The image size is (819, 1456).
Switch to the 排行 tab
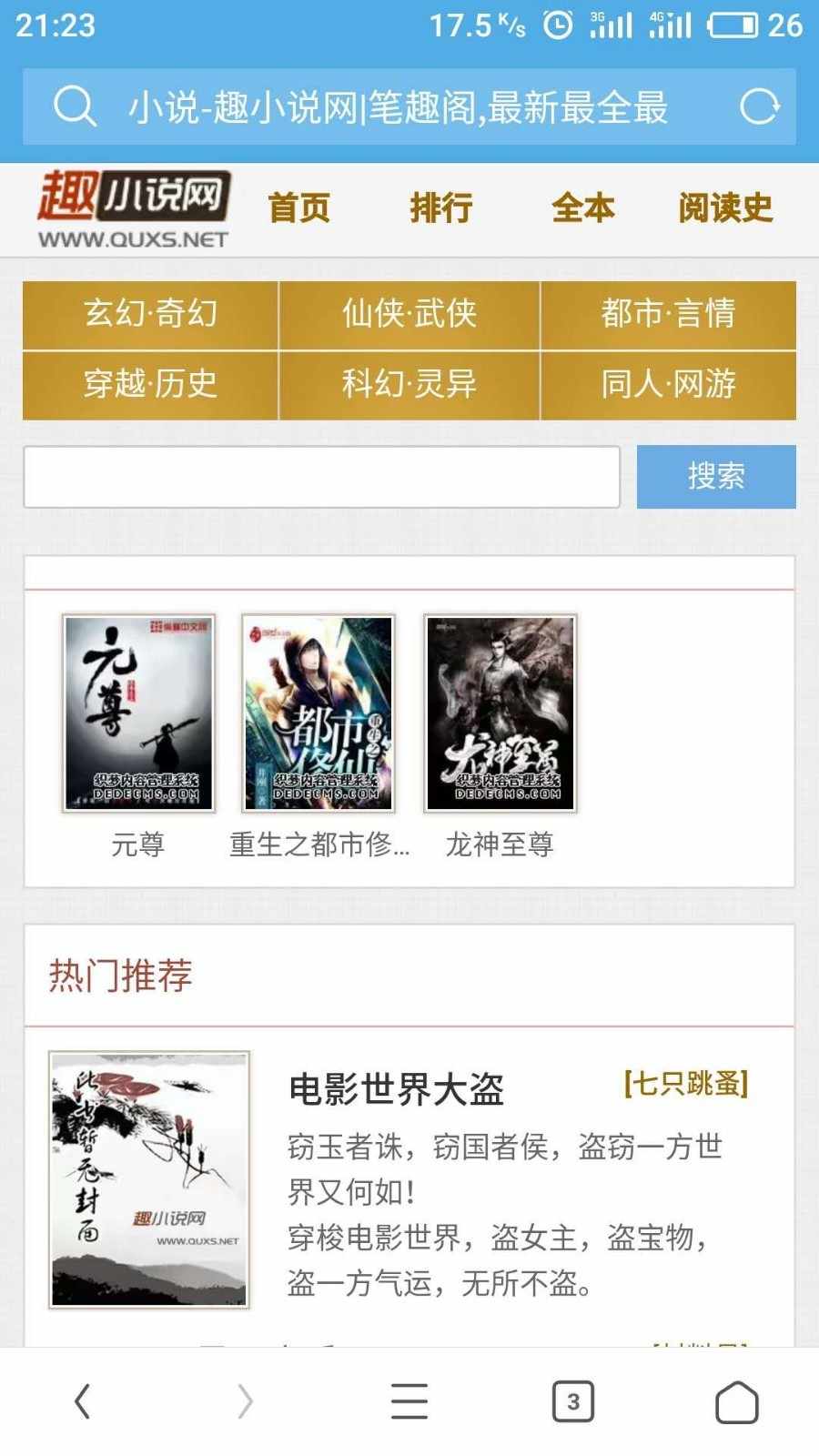(440, 208)
